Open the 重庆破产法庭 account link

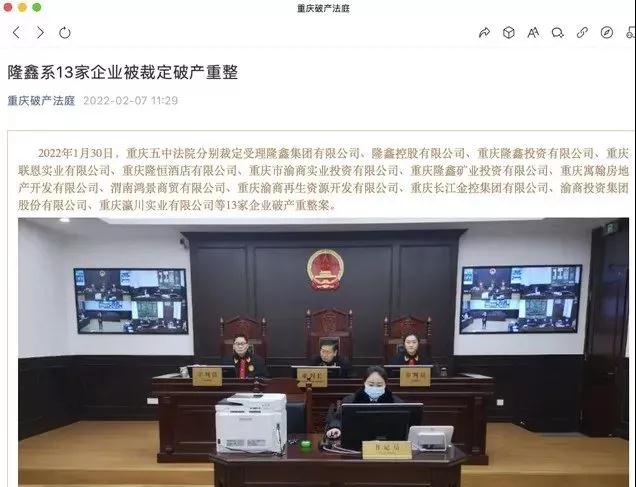click(x=41, y=101)
